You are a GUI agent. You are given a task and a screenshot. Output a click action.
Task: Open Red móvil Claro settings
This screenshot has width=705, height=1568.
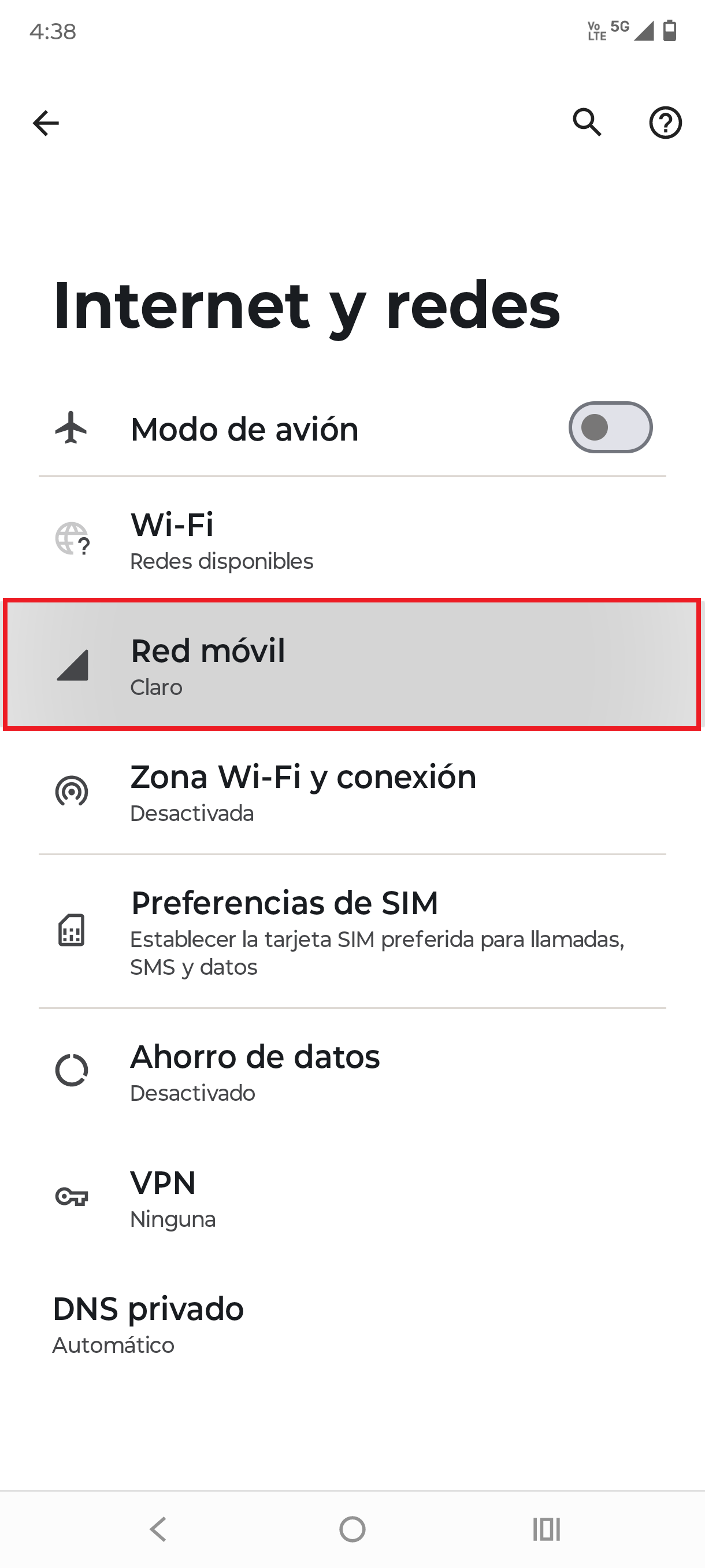[x=352, y=665]
